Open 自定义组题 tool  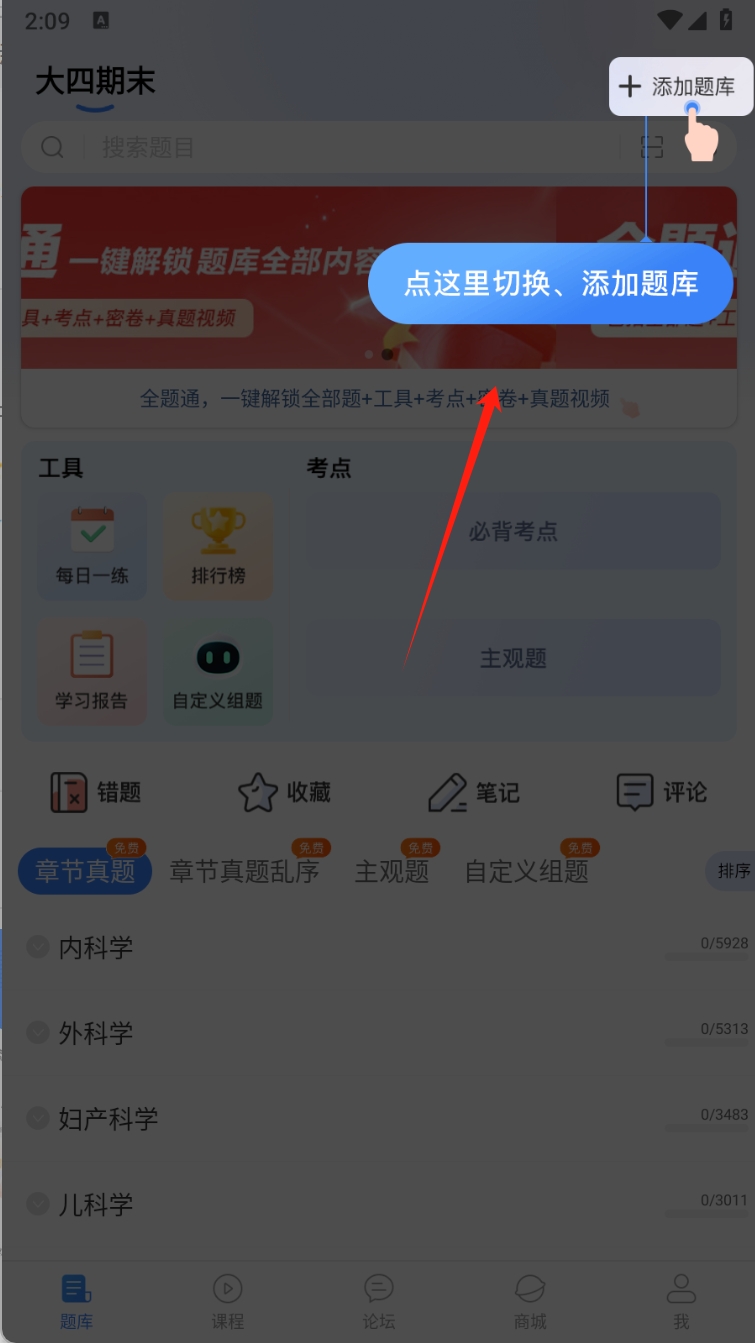pos(218,672)
